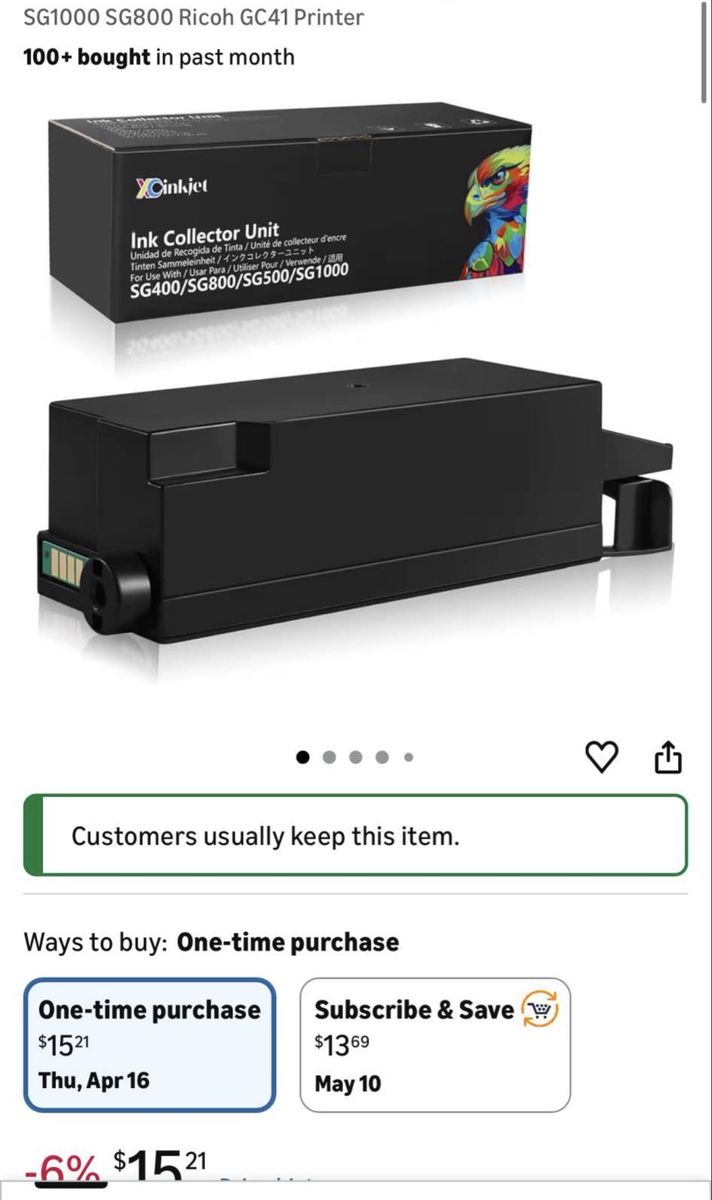
Task: Add item to wish list heart
Action: click(601, 758)
